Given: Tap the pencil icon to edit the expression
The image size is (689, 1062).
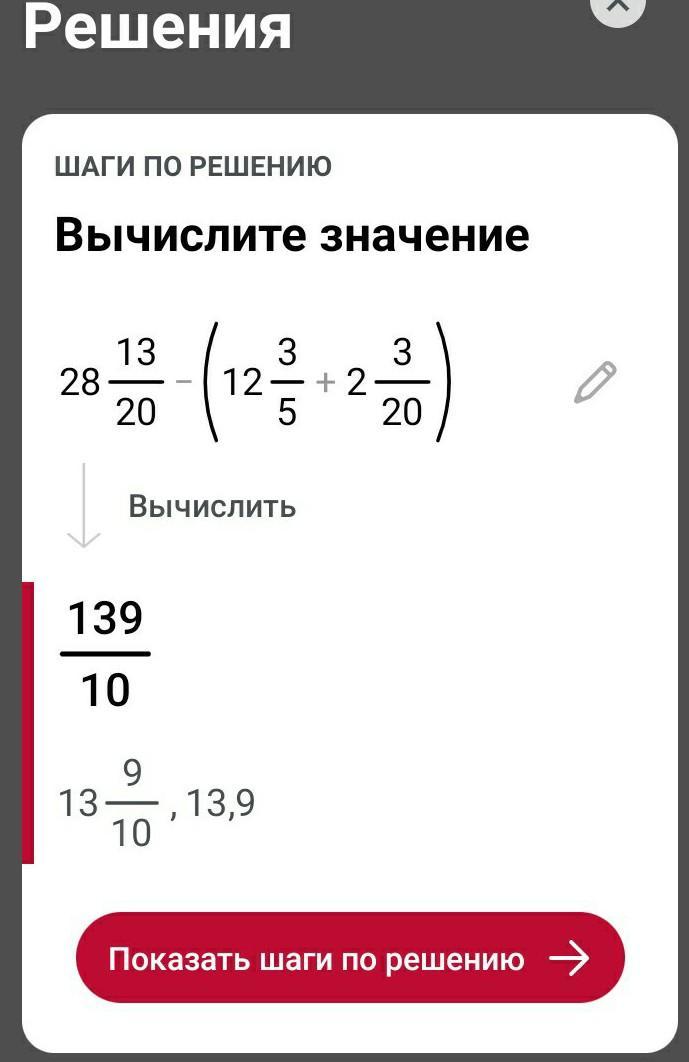Looking at the screenshot, I should click(595, 383).
